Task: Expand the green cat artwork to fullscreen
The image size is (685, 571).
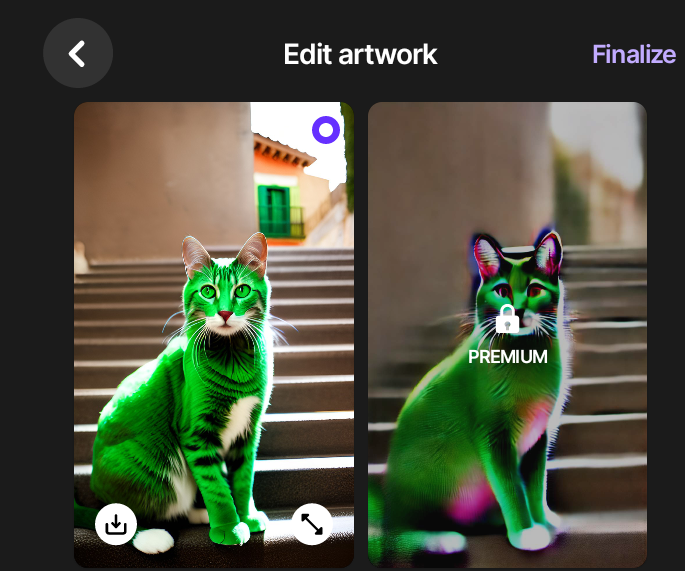Action: tap(312, 524)
